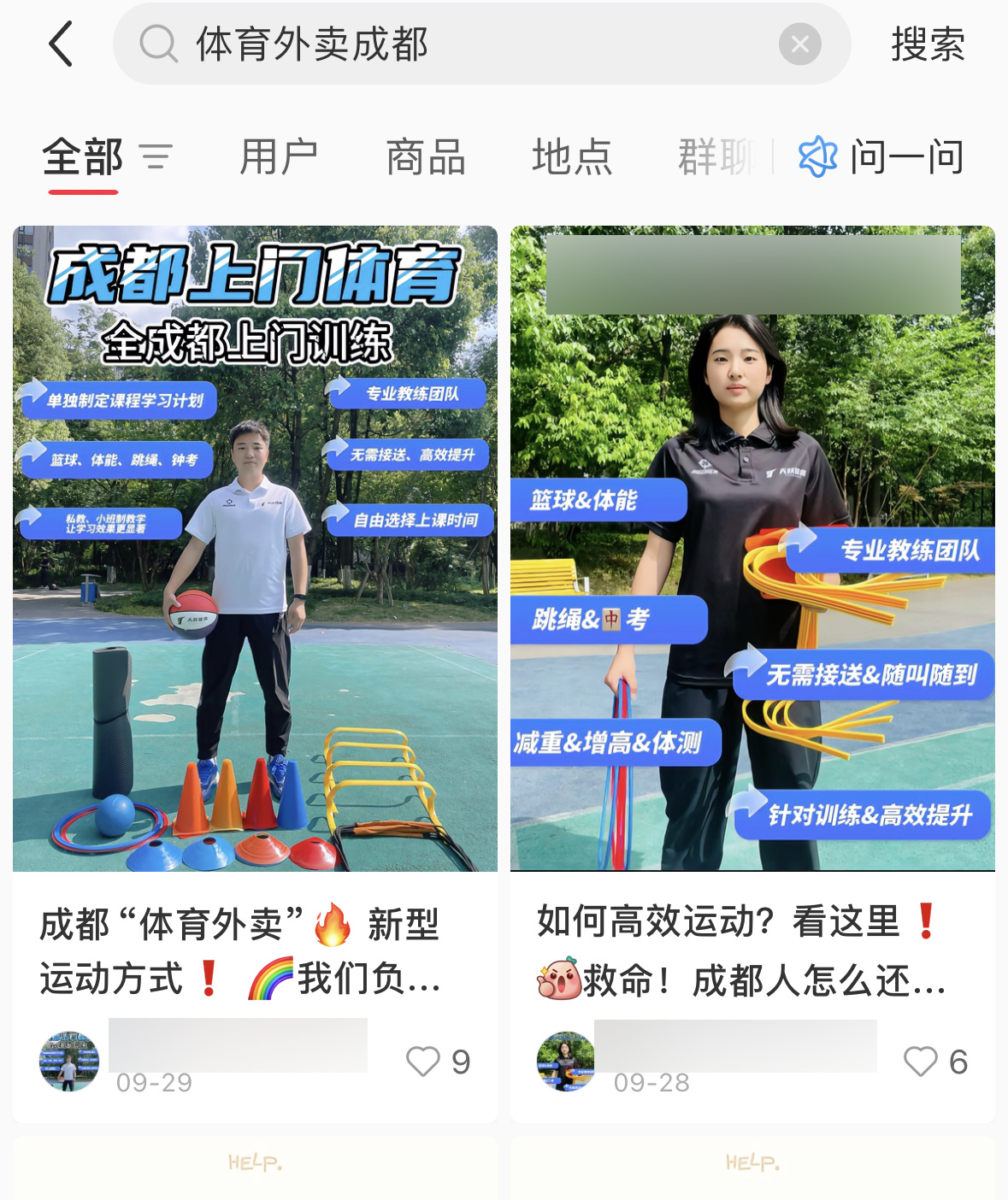The image size is (1008, 1200).
Task: Switch to the 用户 tab
Action: (279, 157)
